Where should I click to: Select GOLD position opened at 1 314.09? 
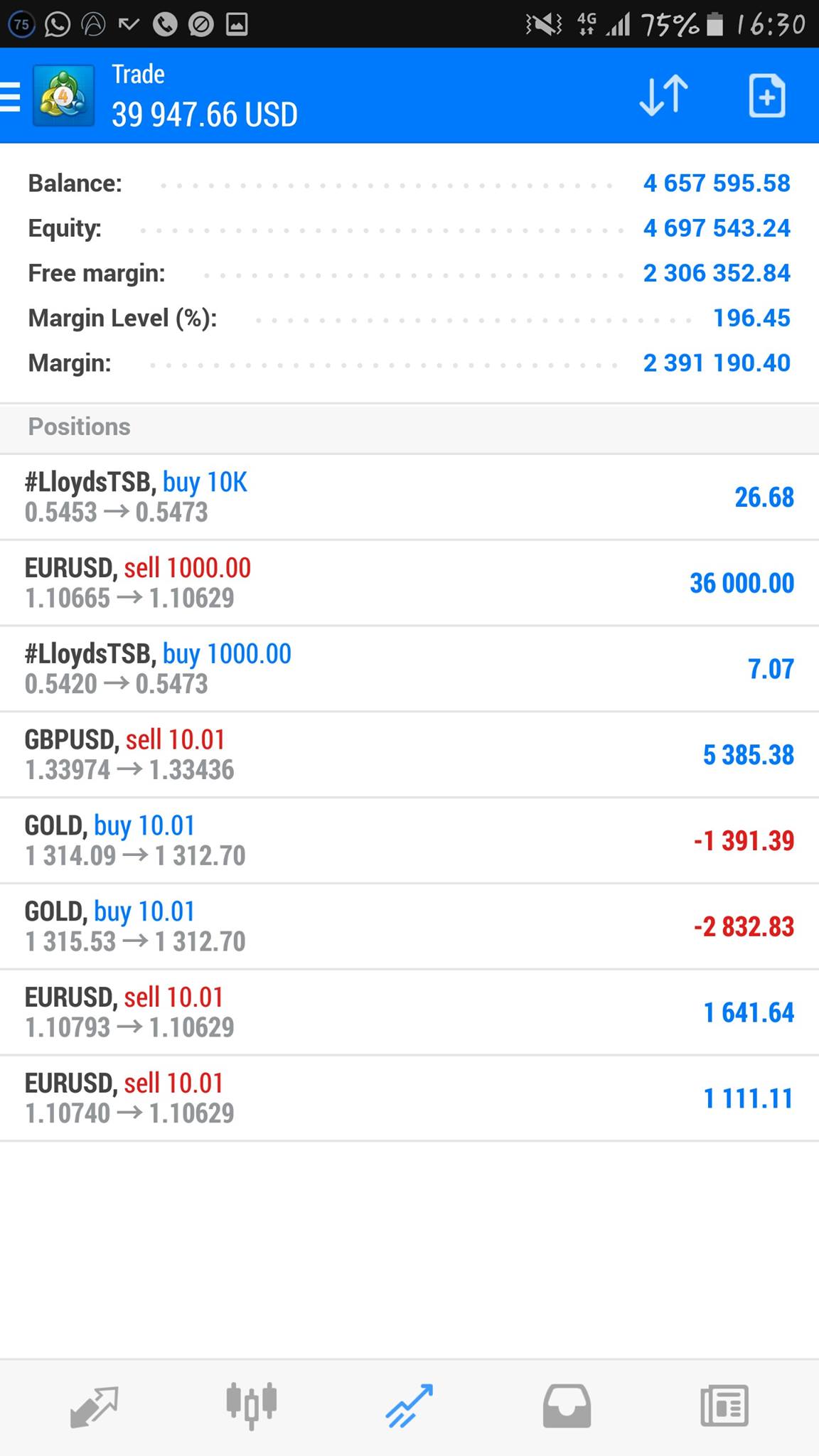[x=409, y=841]
